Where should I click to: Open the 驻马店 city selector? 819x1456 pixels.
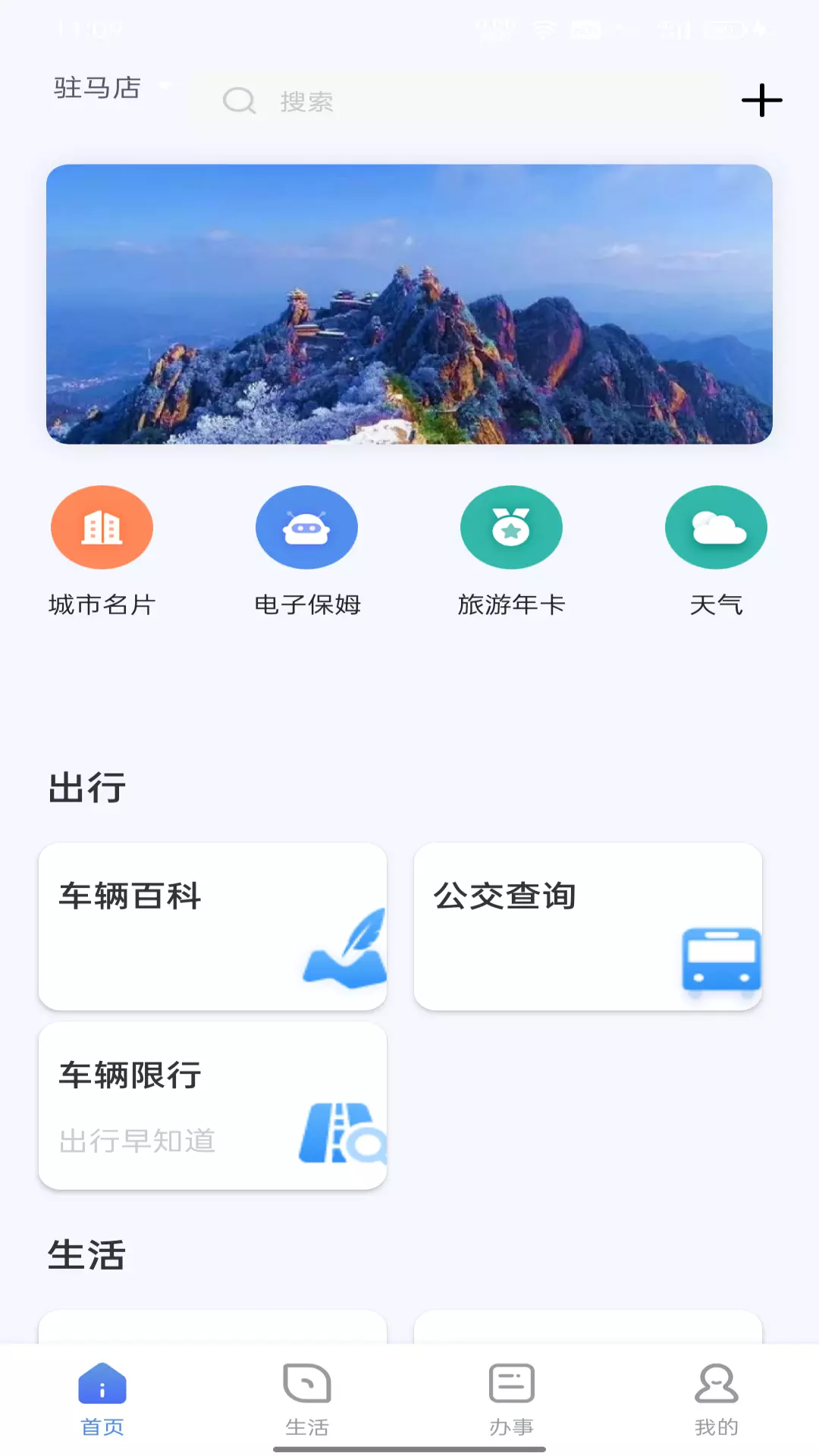click(110, 88)
